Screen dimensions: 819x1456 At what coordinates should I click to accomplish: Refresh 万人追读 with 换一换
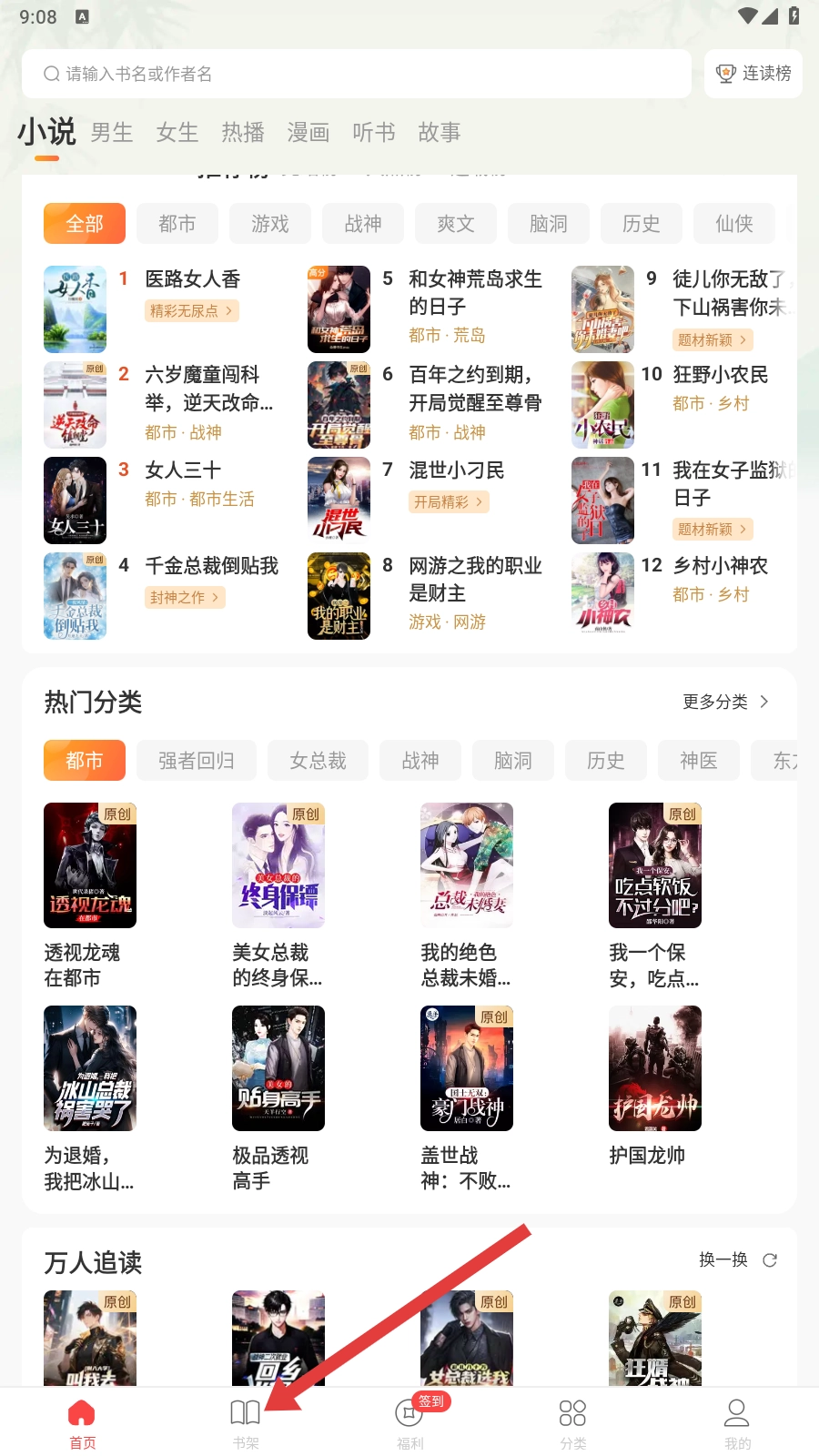pos(737,1260)
